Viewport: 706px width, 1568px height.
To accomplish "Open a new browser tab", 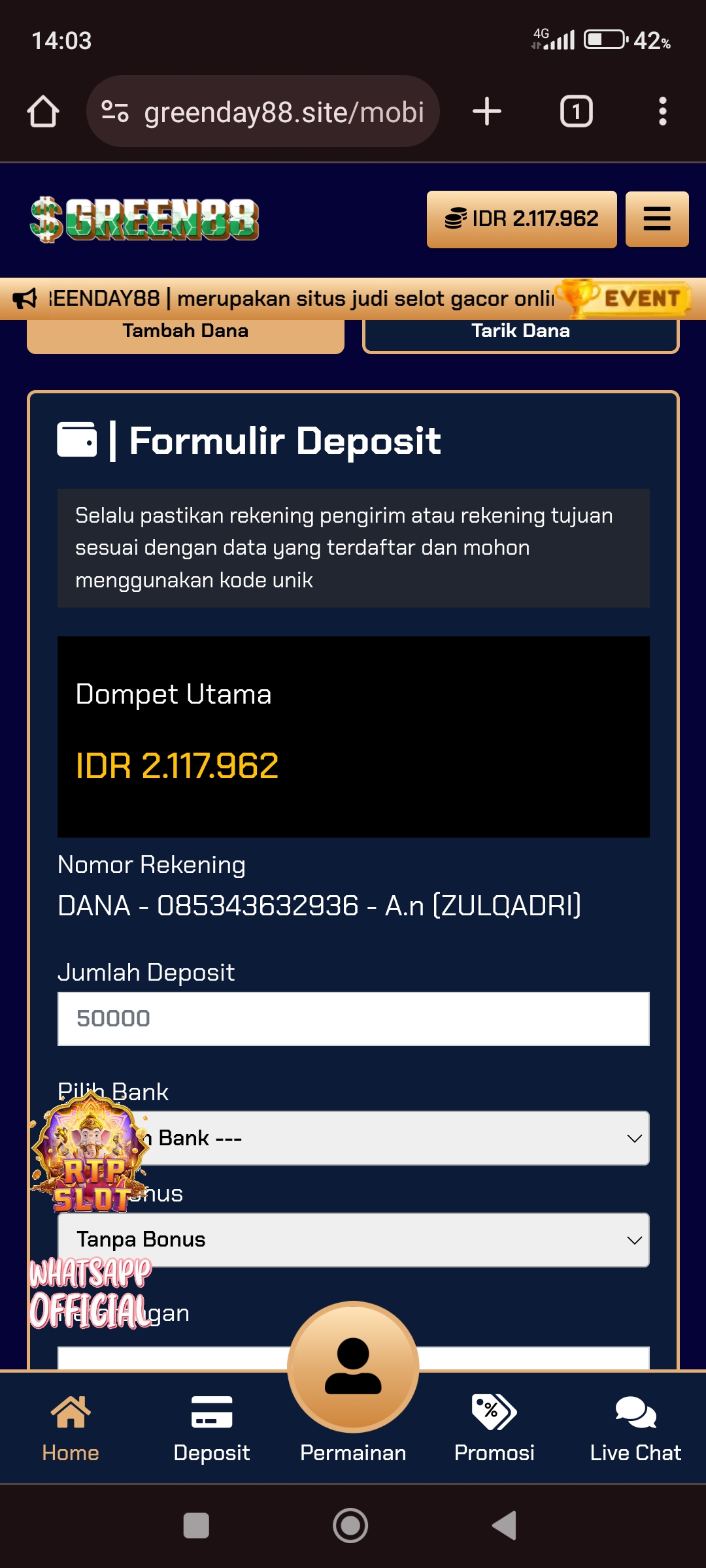I will pos(487,111).
